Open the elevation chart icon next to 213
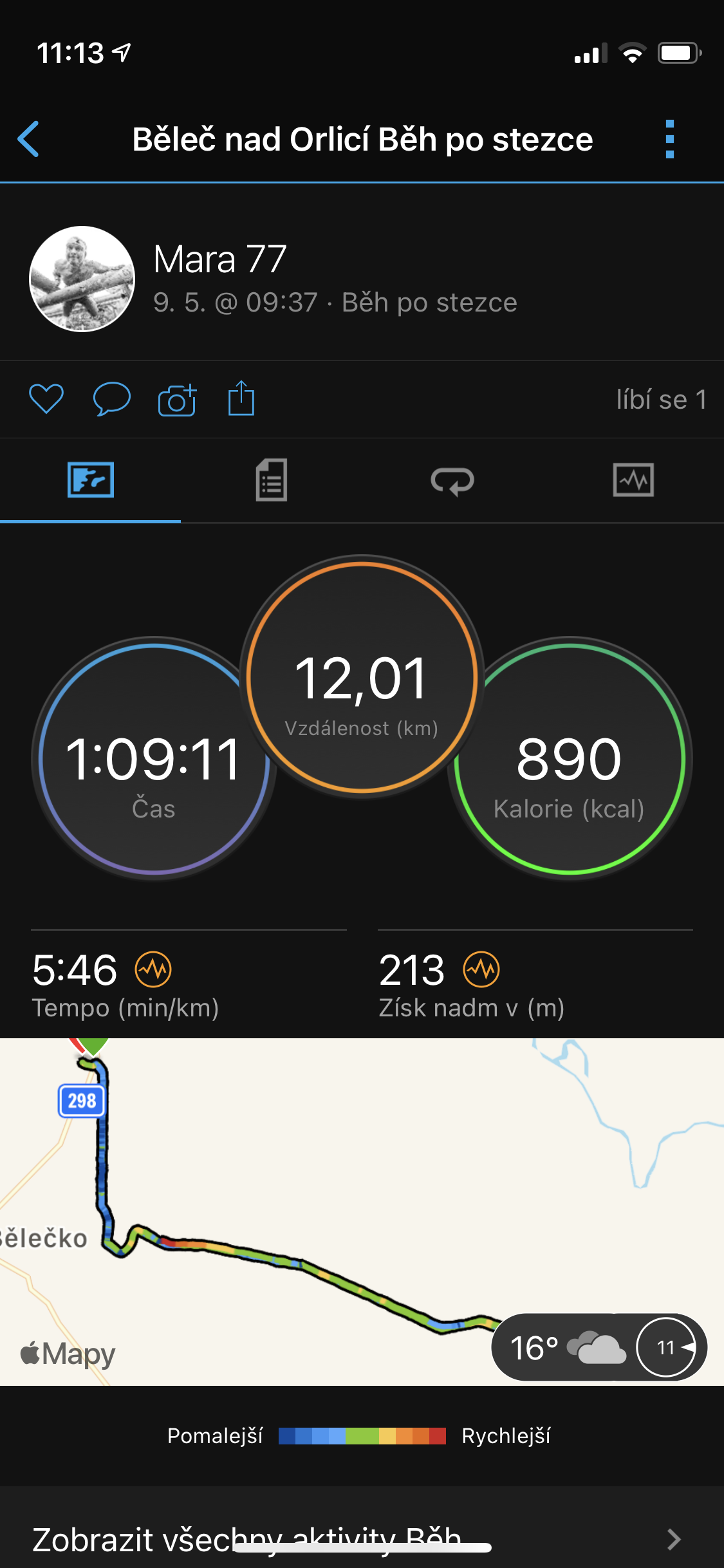Screen dimensions: 724x1568 coord(481,969)
